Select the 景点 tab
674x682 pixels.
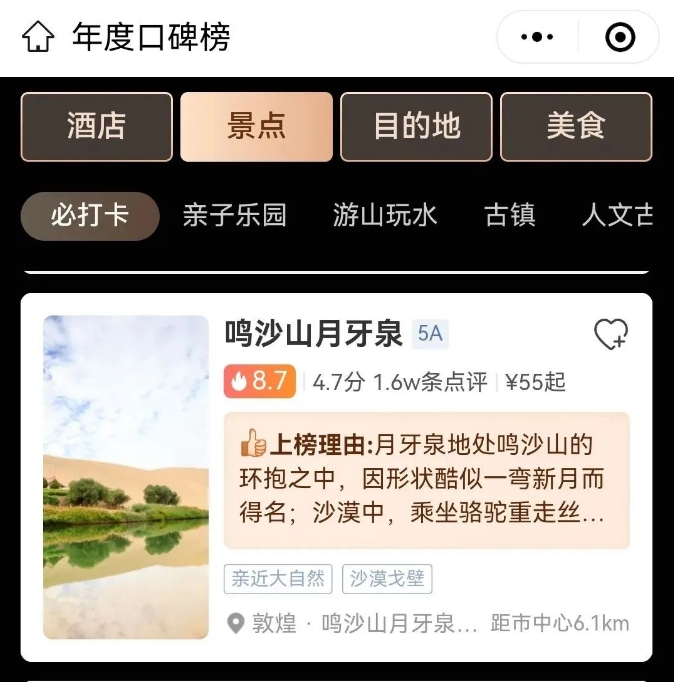pos(256,127)
